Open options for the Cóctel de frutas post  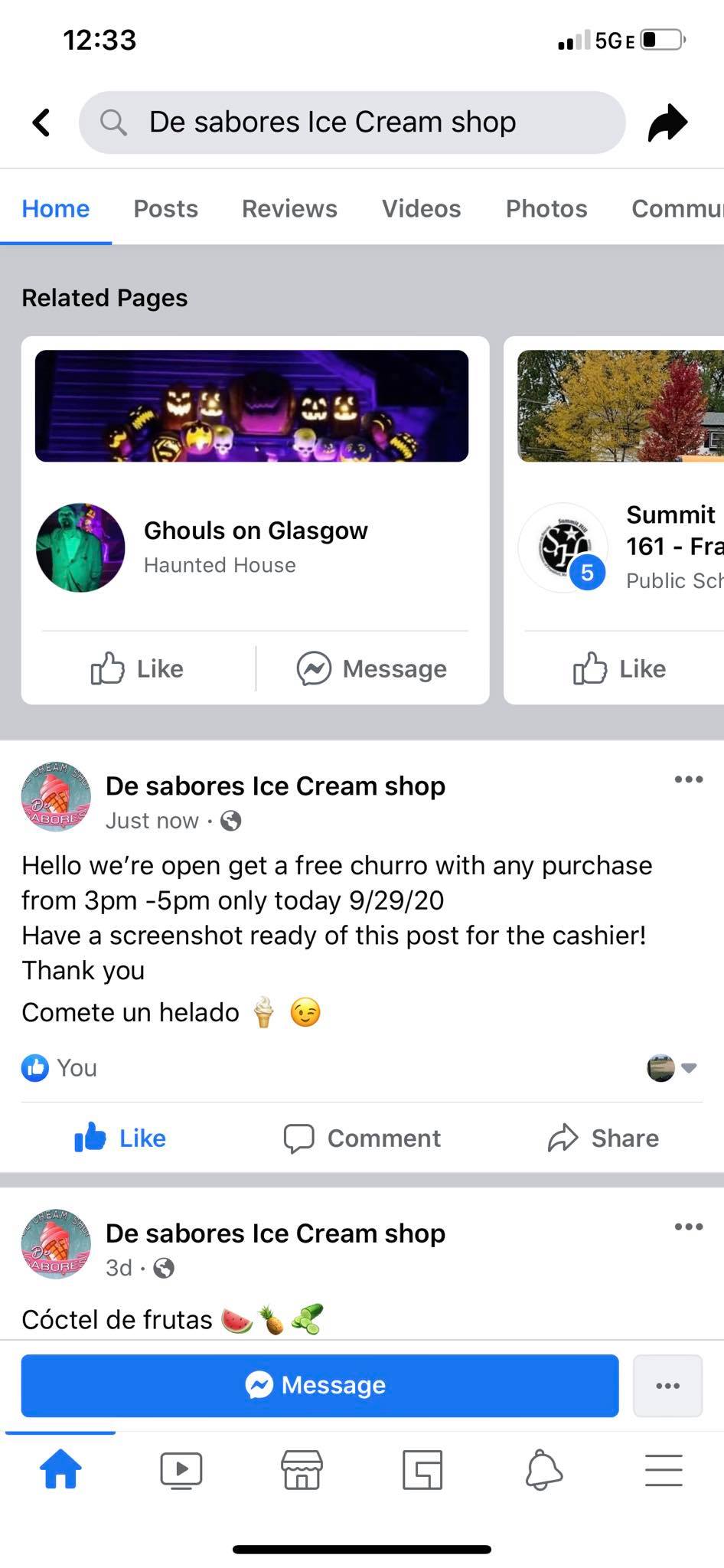[x=688, y=1227]
